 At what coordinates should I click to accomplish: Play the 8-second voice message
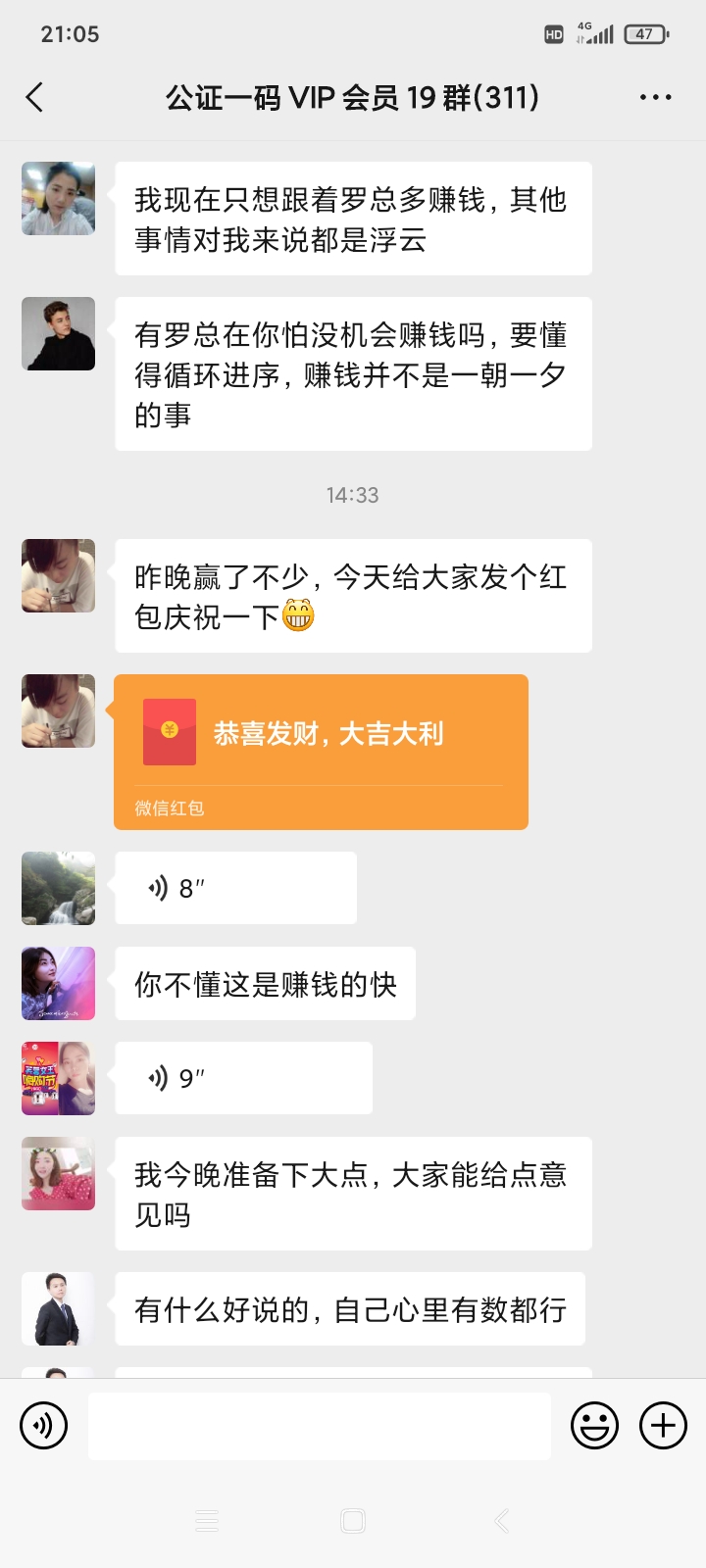(235, 888)
